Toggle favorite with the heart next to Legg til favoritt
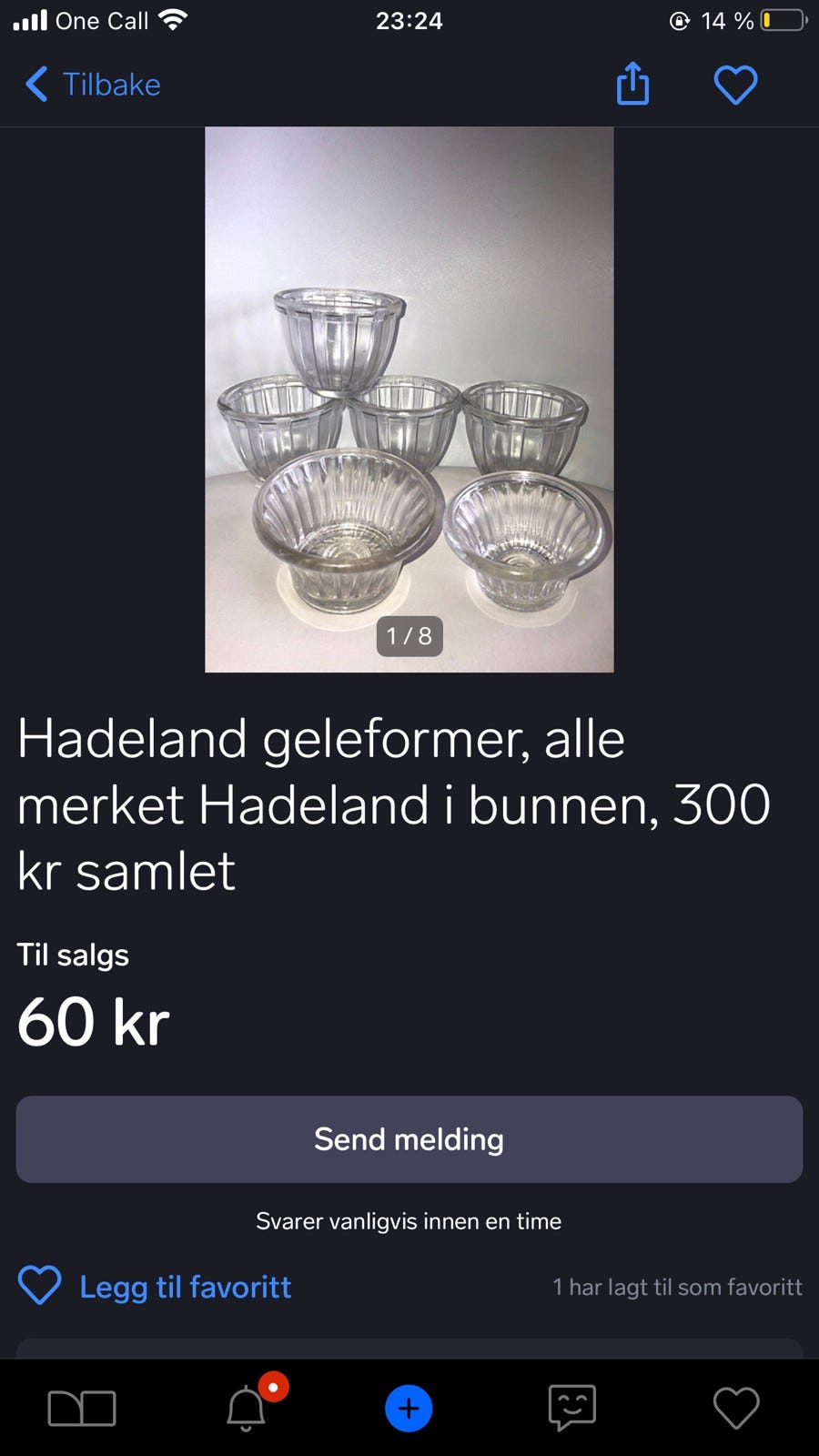This screenshot has width=819, height=1456. 38,1286
